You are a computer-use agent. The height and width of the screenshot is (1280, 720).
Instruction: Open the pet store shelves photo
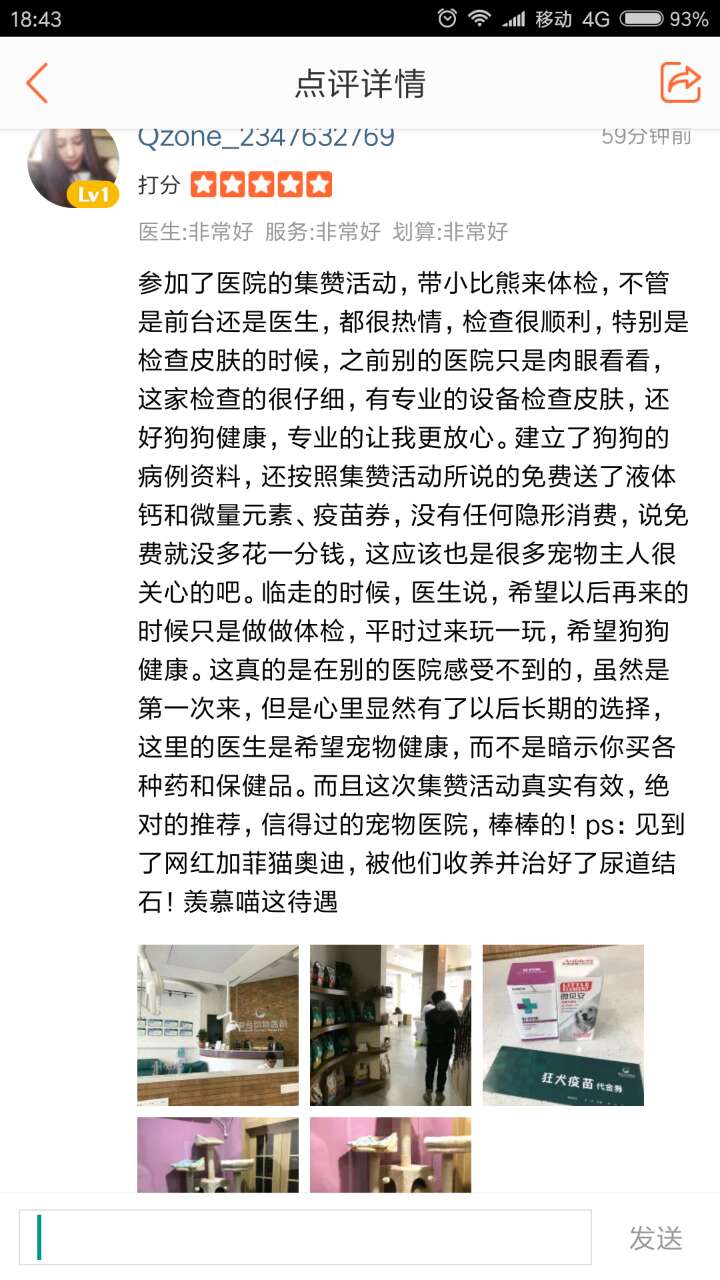tap(390, 1025)
